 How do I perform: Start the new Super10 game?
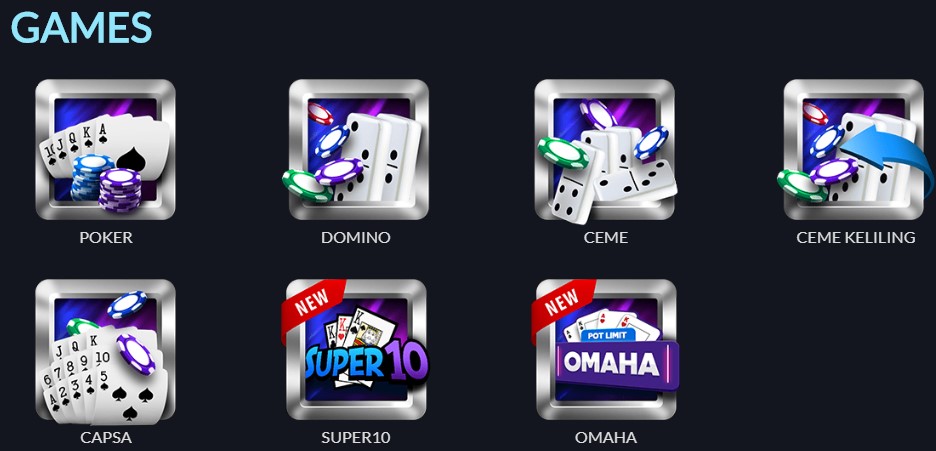point(358,350)
